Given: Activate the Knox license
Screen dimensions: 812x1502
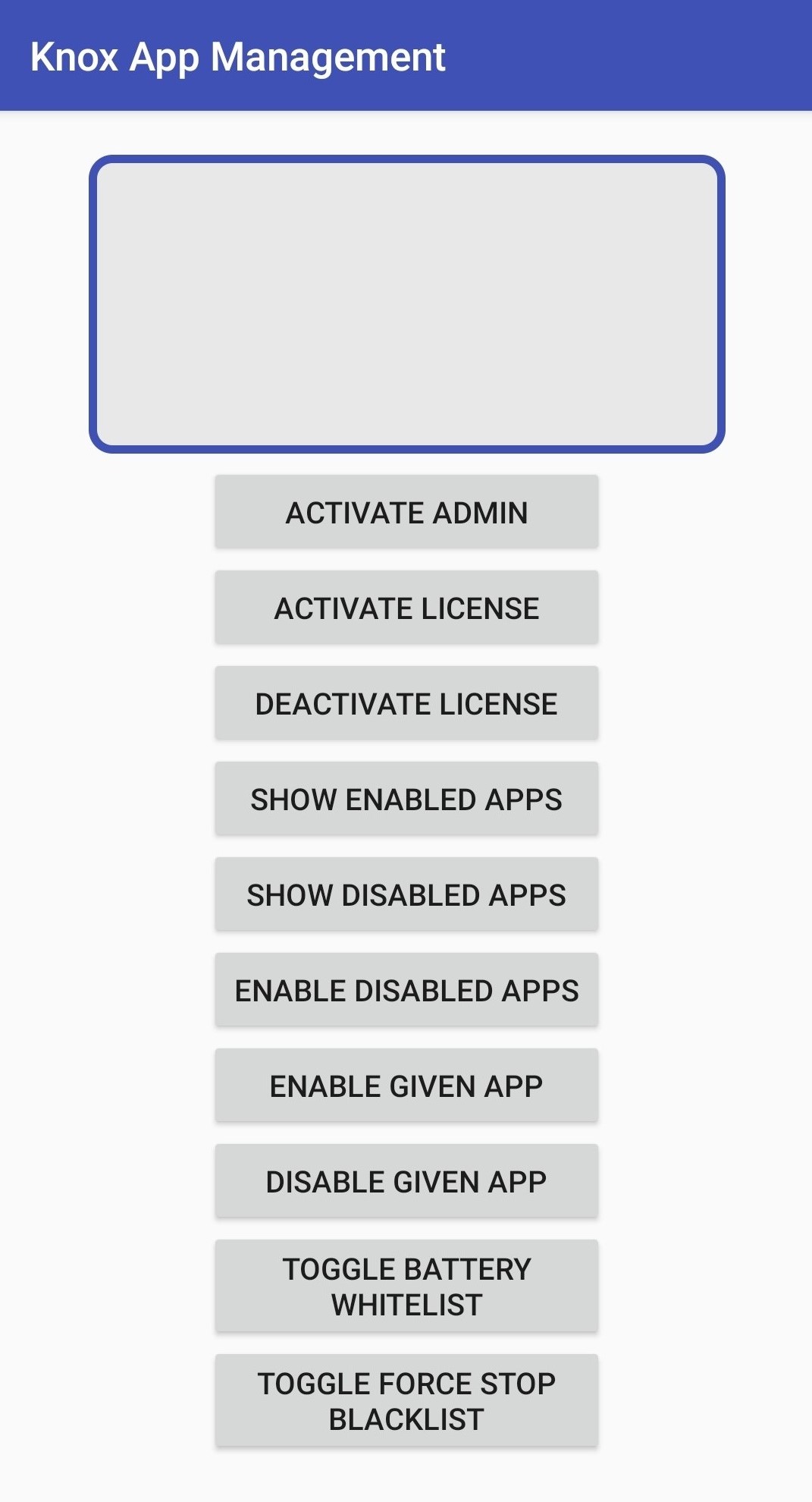Looking at the screenshot, I should tap(406, 607).
